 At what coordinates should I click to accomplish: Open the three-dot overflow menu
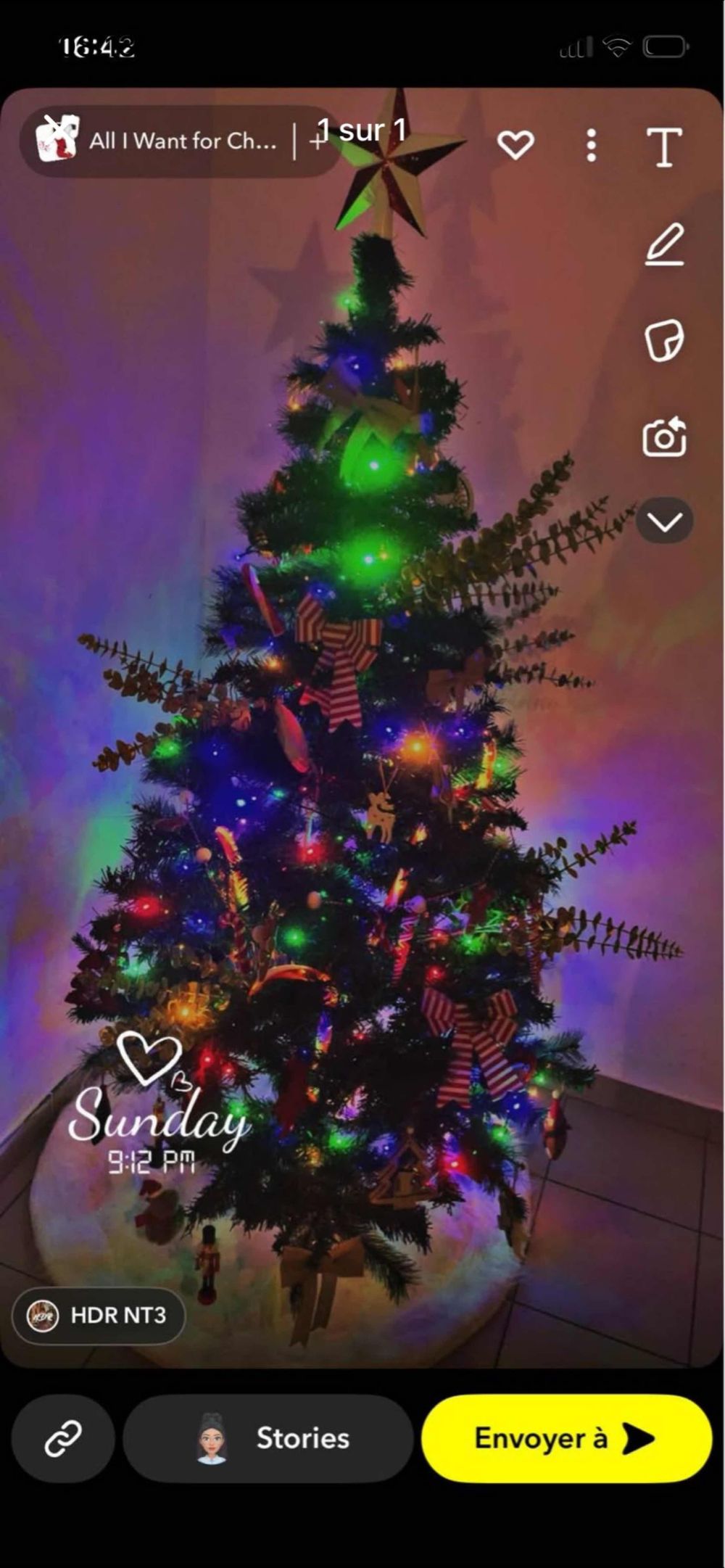pos(592,145)
